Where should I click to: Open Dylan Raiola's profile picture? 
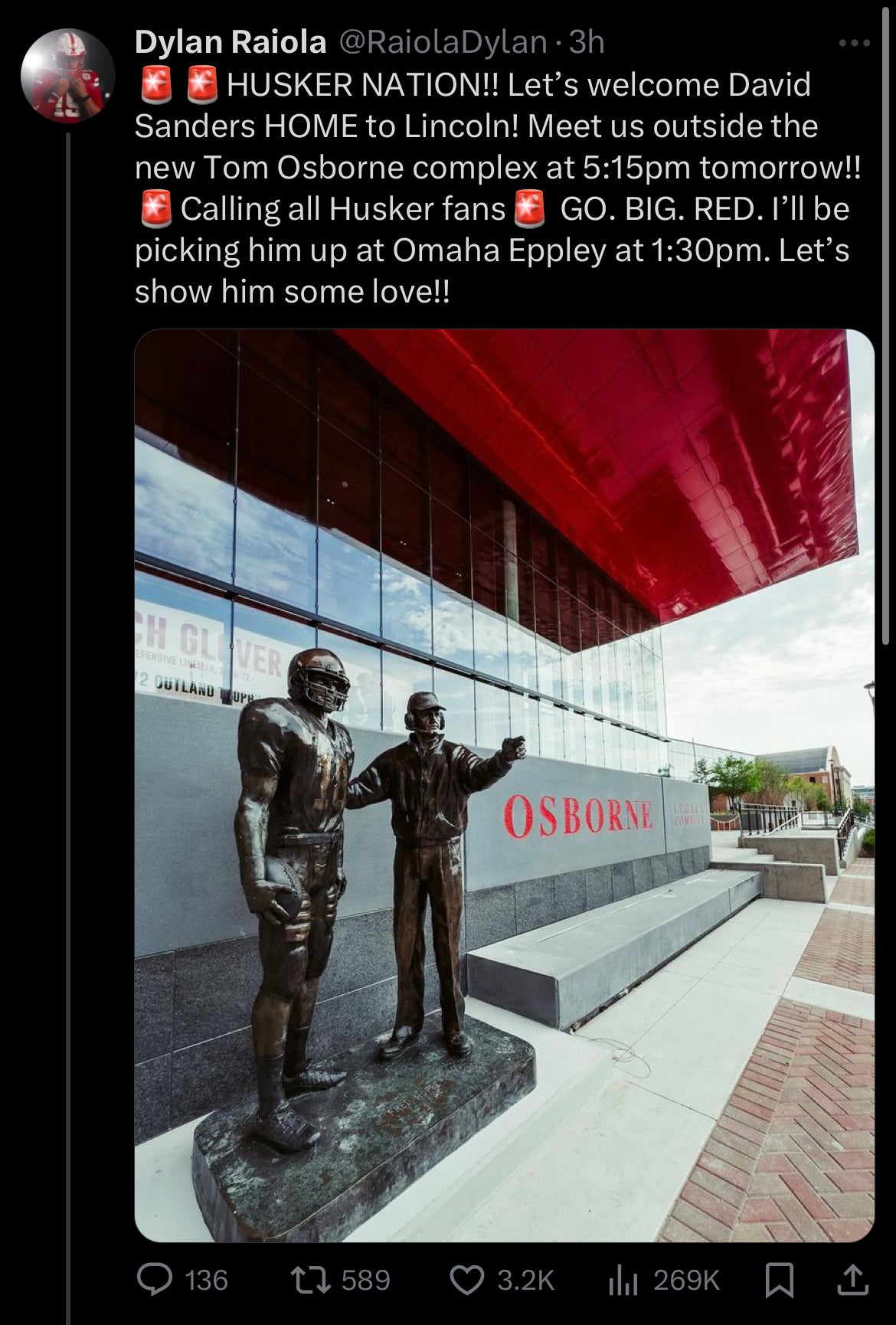coord(68,77)
